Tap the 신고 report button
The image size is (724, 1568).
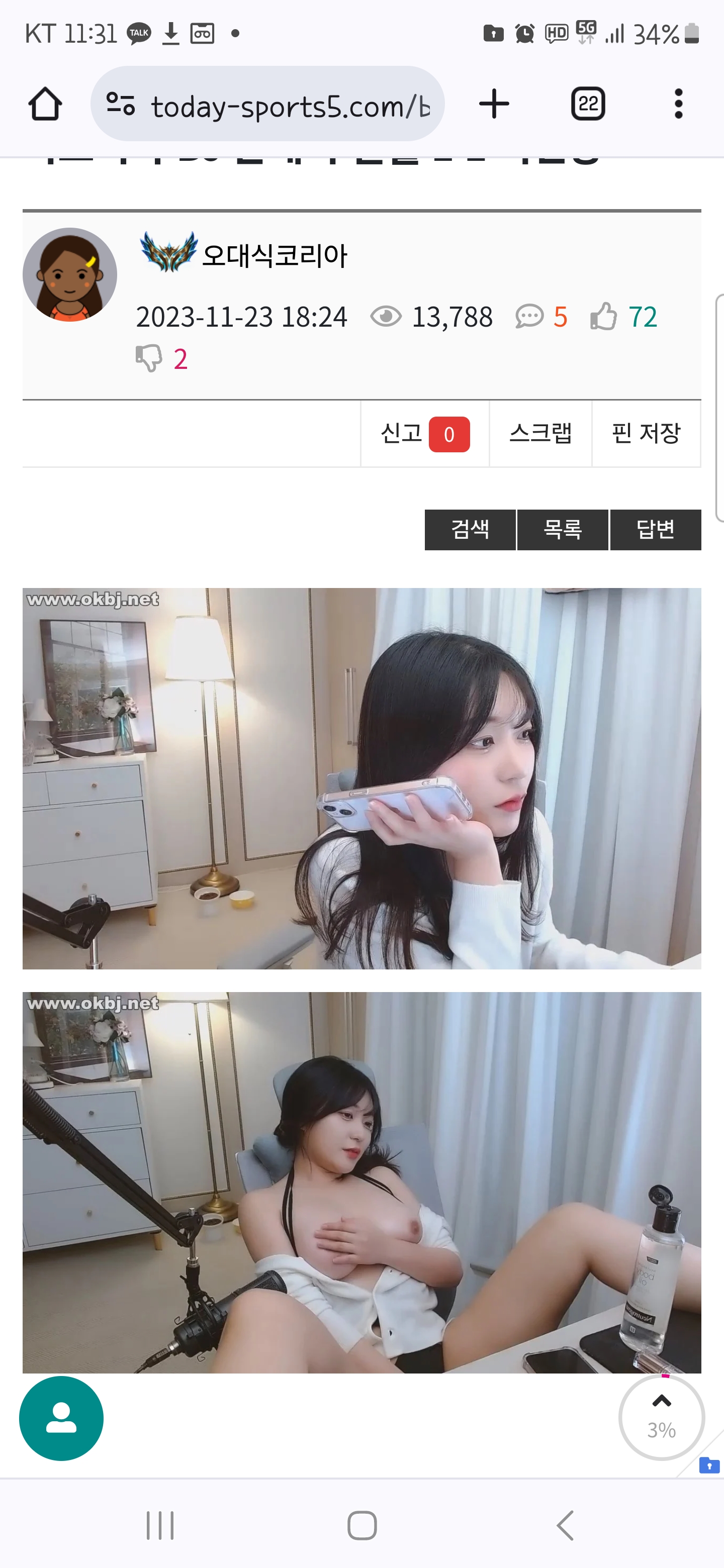[424, 434]
